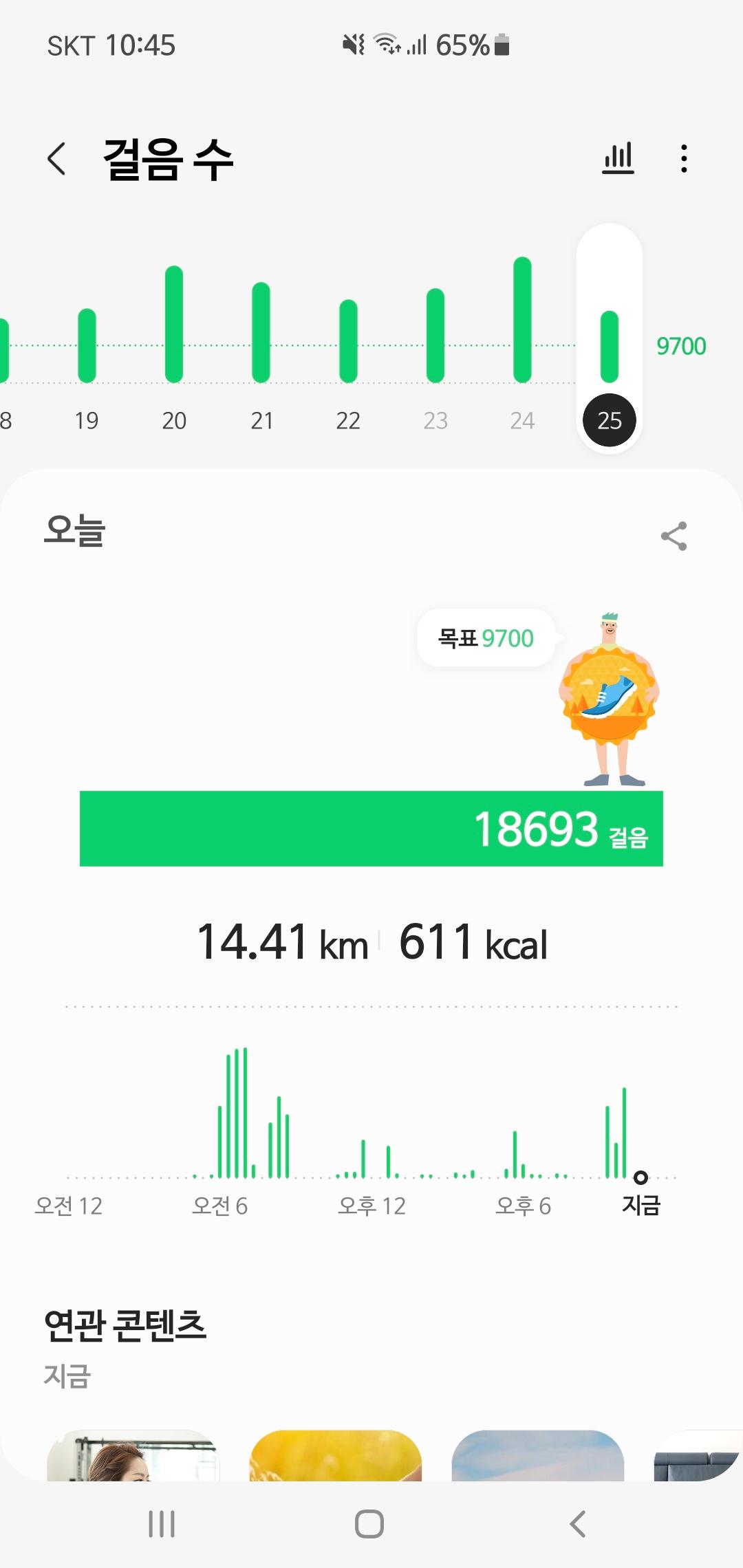Go back from the 걸음 수 screen
The height and width of the screenshot is (1568, 743).
(57, 159)
